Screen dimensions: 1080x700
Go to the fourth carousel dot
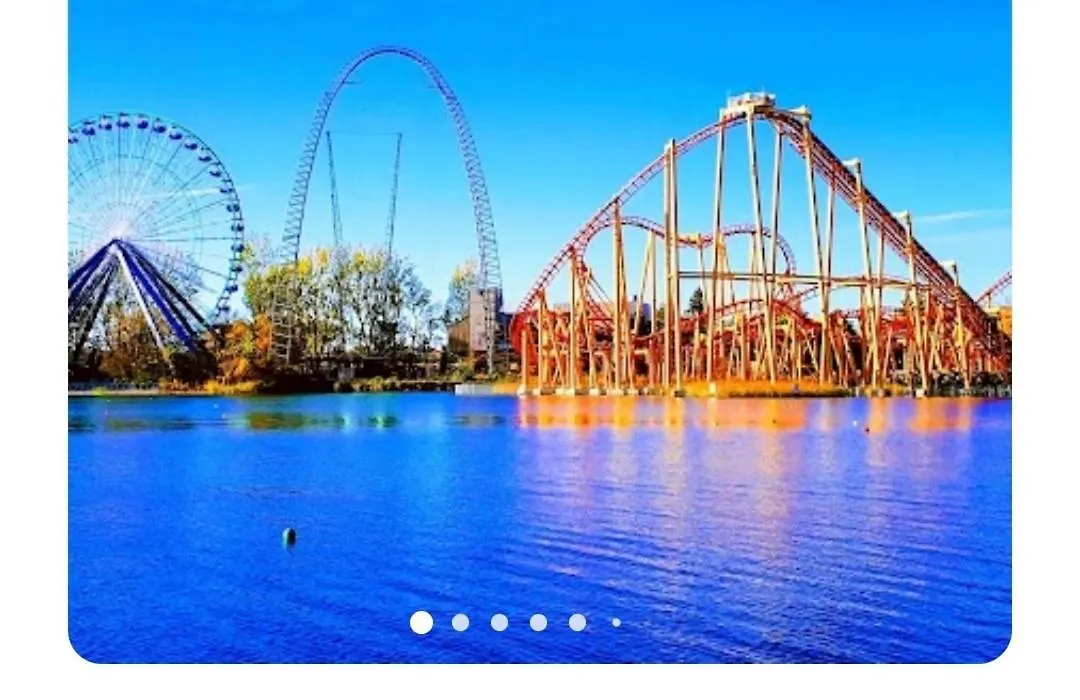pyautogui.click(x=538, y=622)
